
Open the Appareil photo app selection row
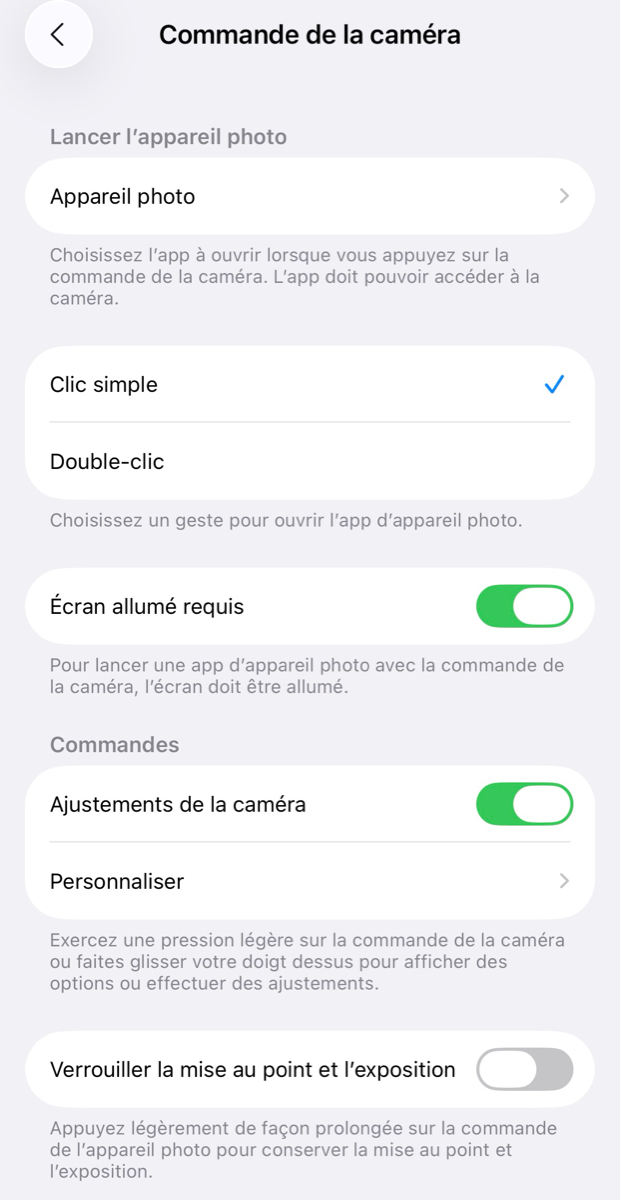tap(309, 196)
